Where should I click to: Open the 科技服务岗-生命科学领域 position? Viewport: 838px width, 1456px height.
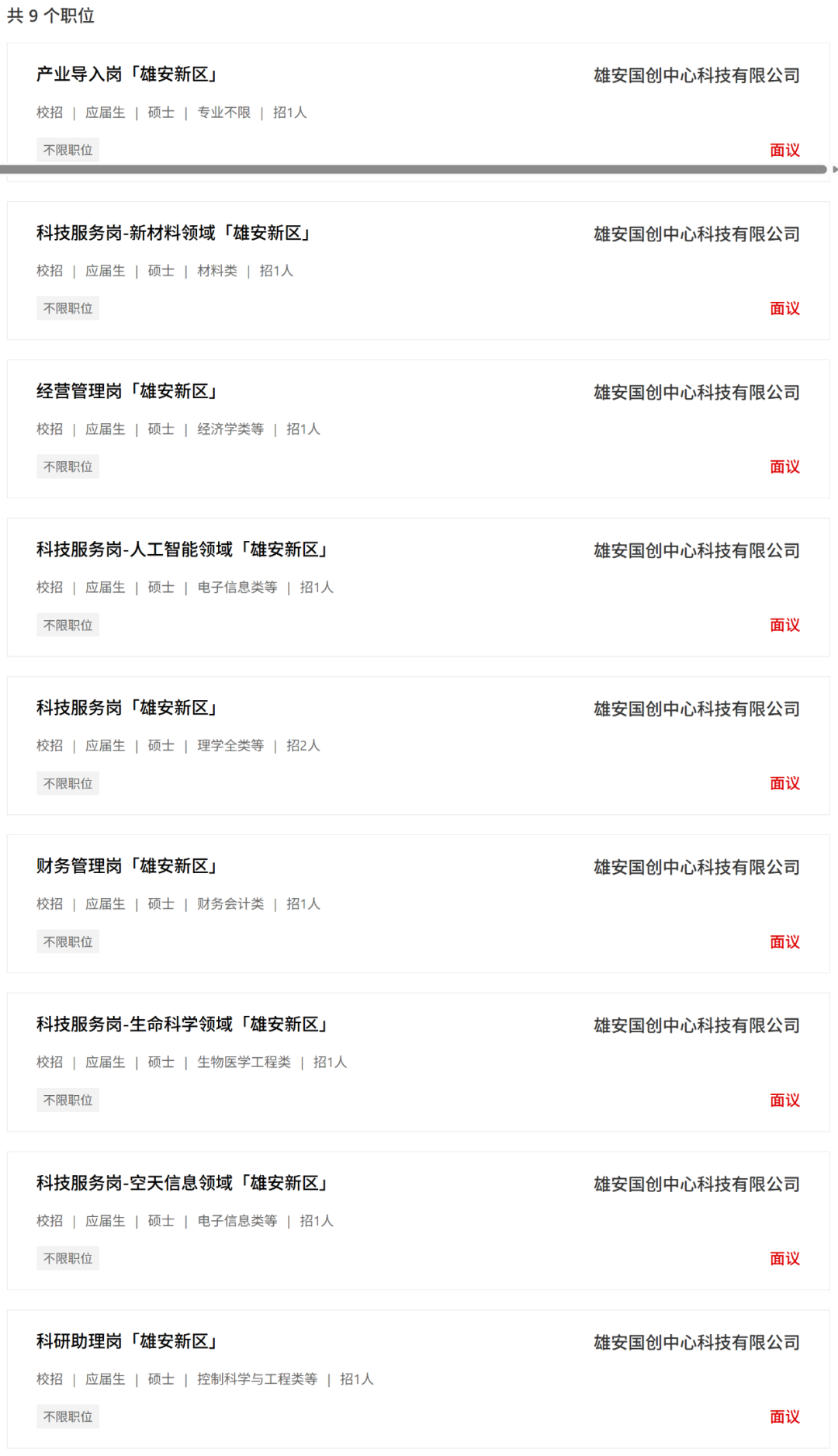pos(182,1024)
